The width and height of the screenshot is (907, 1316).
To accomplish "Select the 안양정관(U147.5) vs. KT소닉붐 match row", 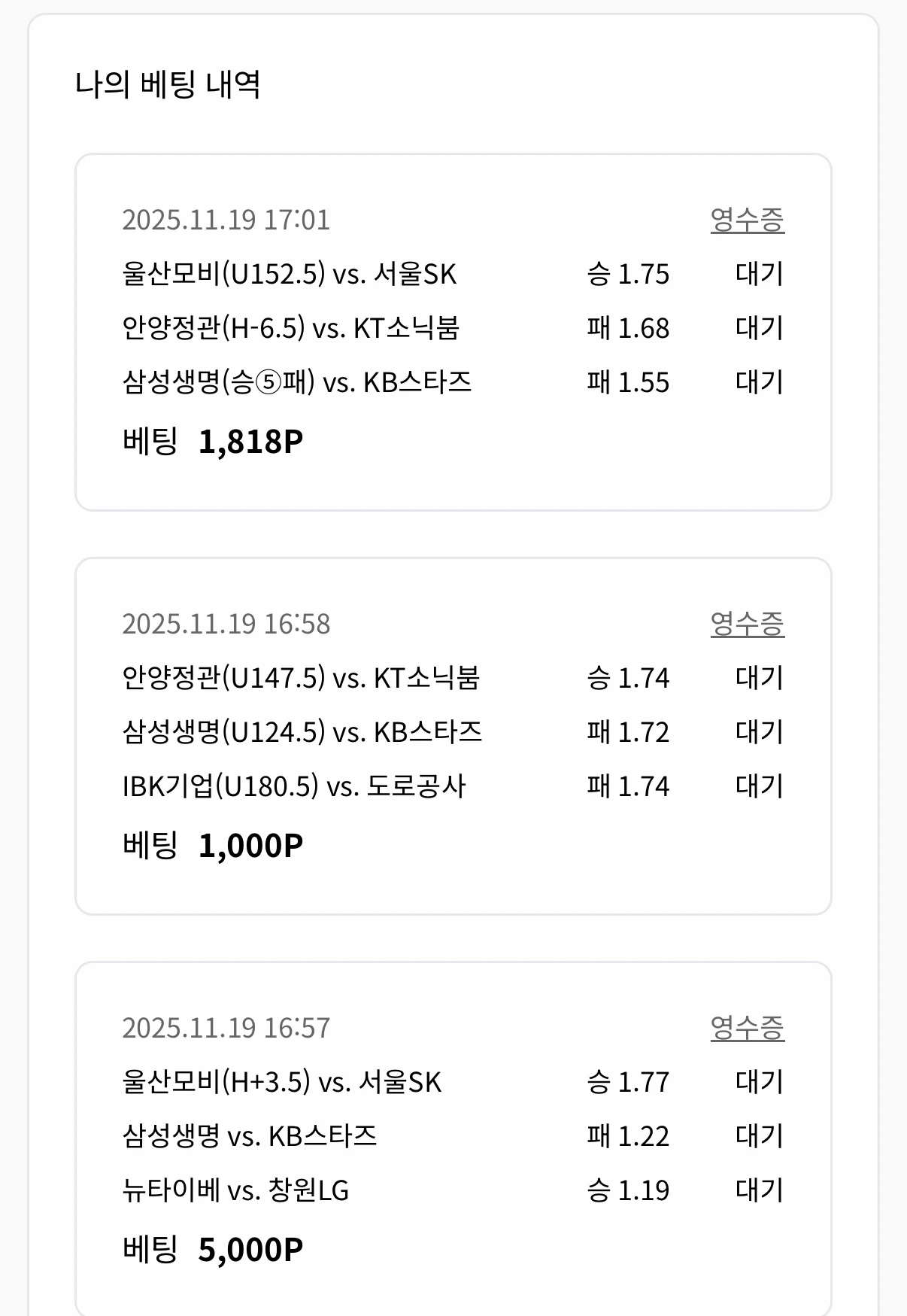I will pyautogui.click(x=301, y=677).
